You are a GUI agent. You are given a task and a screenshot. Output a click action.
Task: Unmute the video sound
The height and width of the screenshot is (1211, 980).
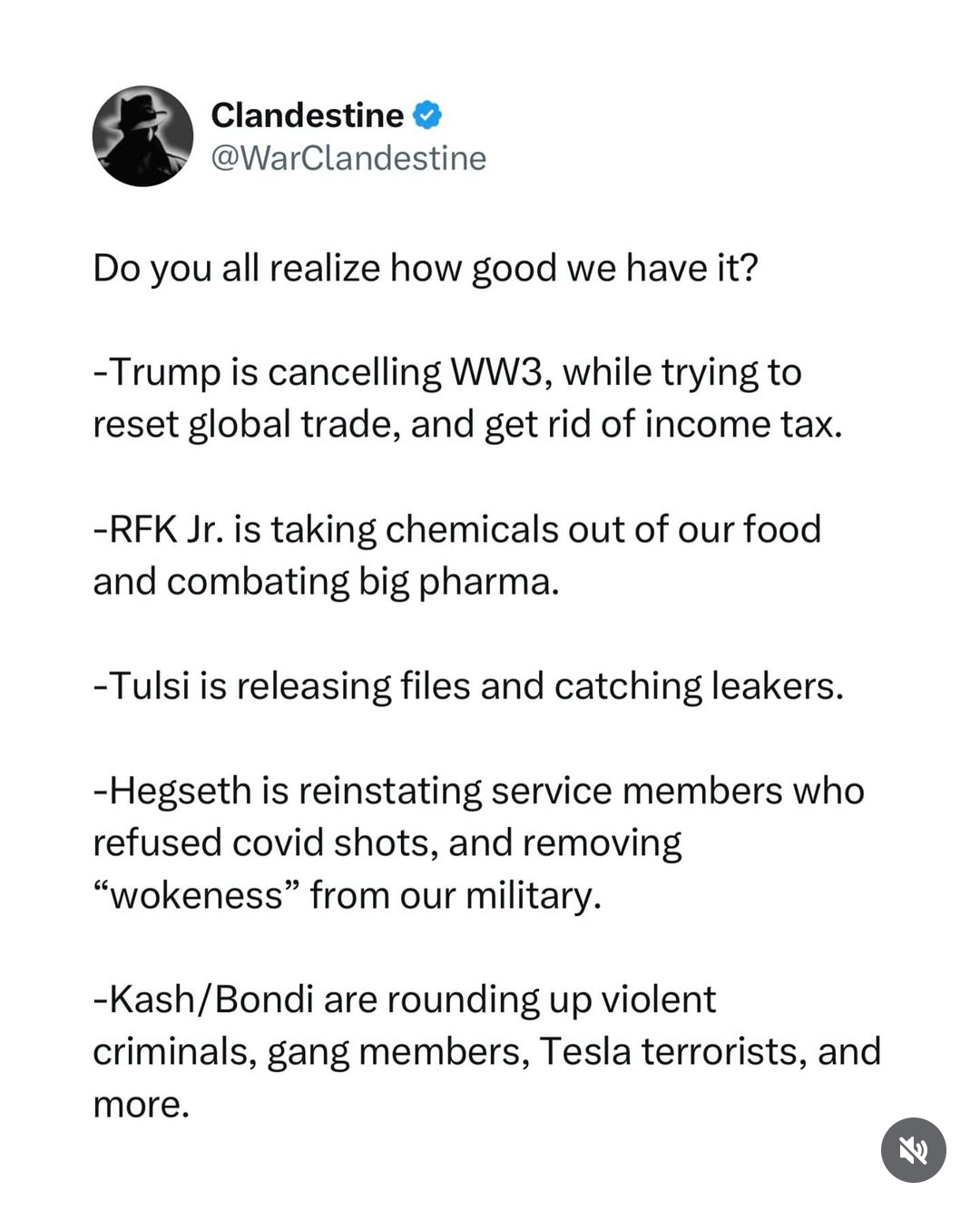913,1150
